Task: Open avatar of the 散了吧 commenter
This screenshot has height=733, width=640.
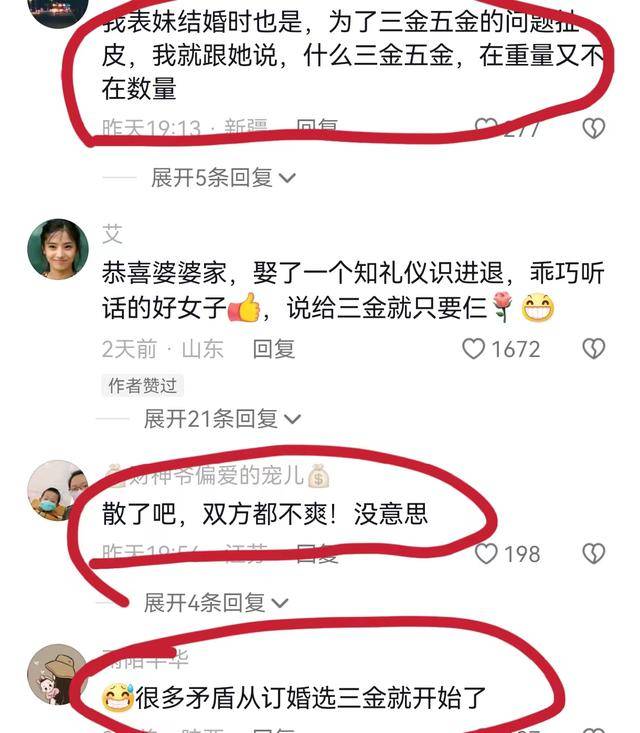Action: (x=57, y=490)
